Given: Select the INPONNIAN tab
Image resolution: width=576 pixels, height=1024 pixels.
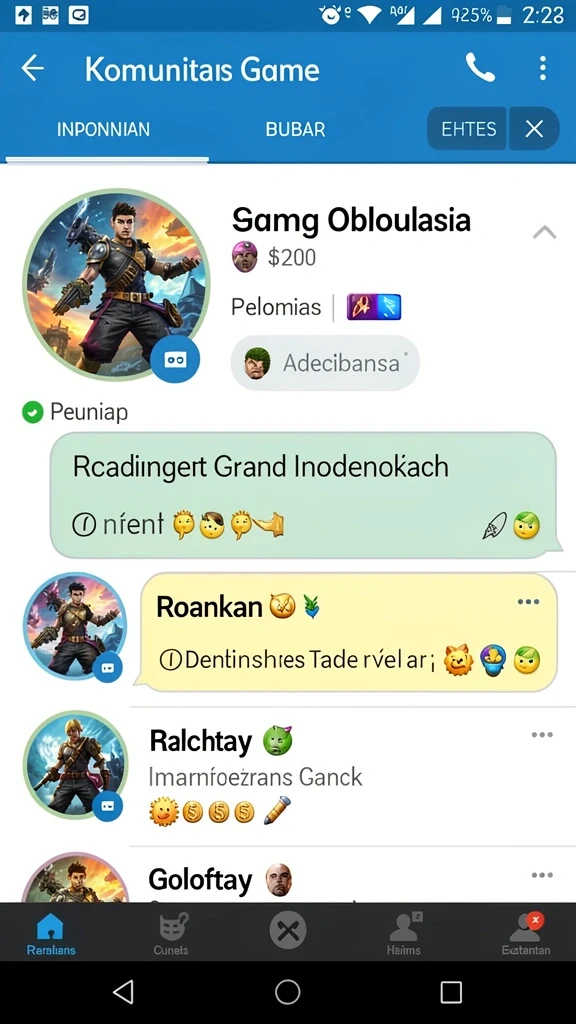Looking at the screenshot, I should tap(103, 129).
